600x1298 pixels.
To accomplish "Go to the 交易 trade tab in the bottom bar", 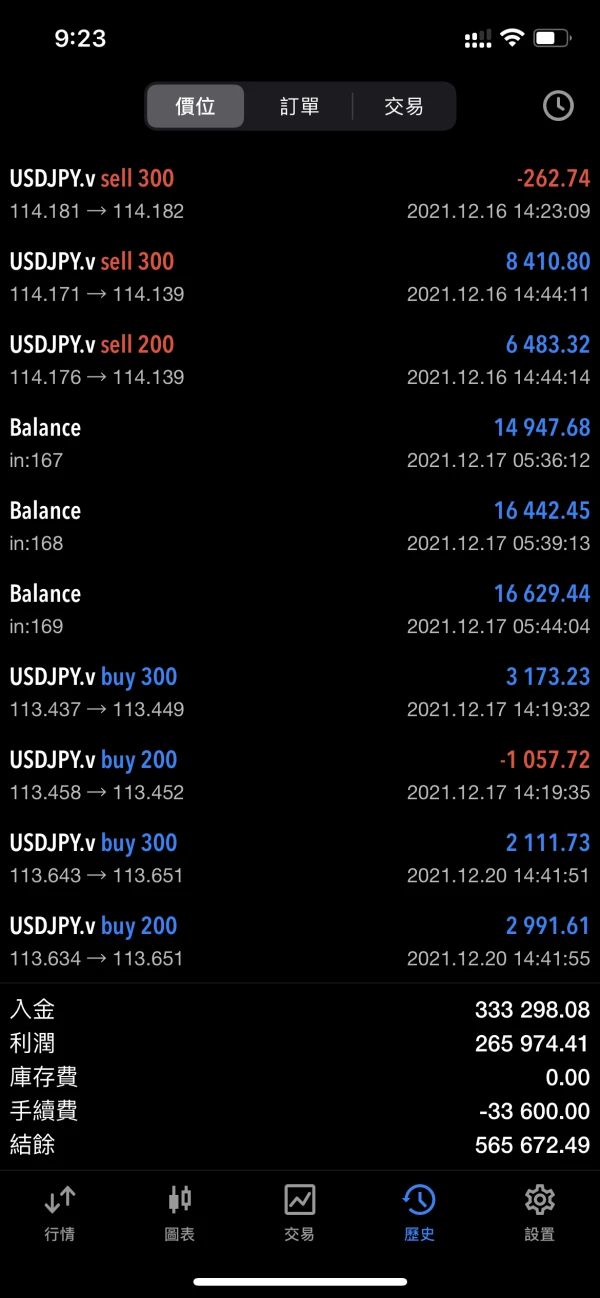I will coord(299,1213).
